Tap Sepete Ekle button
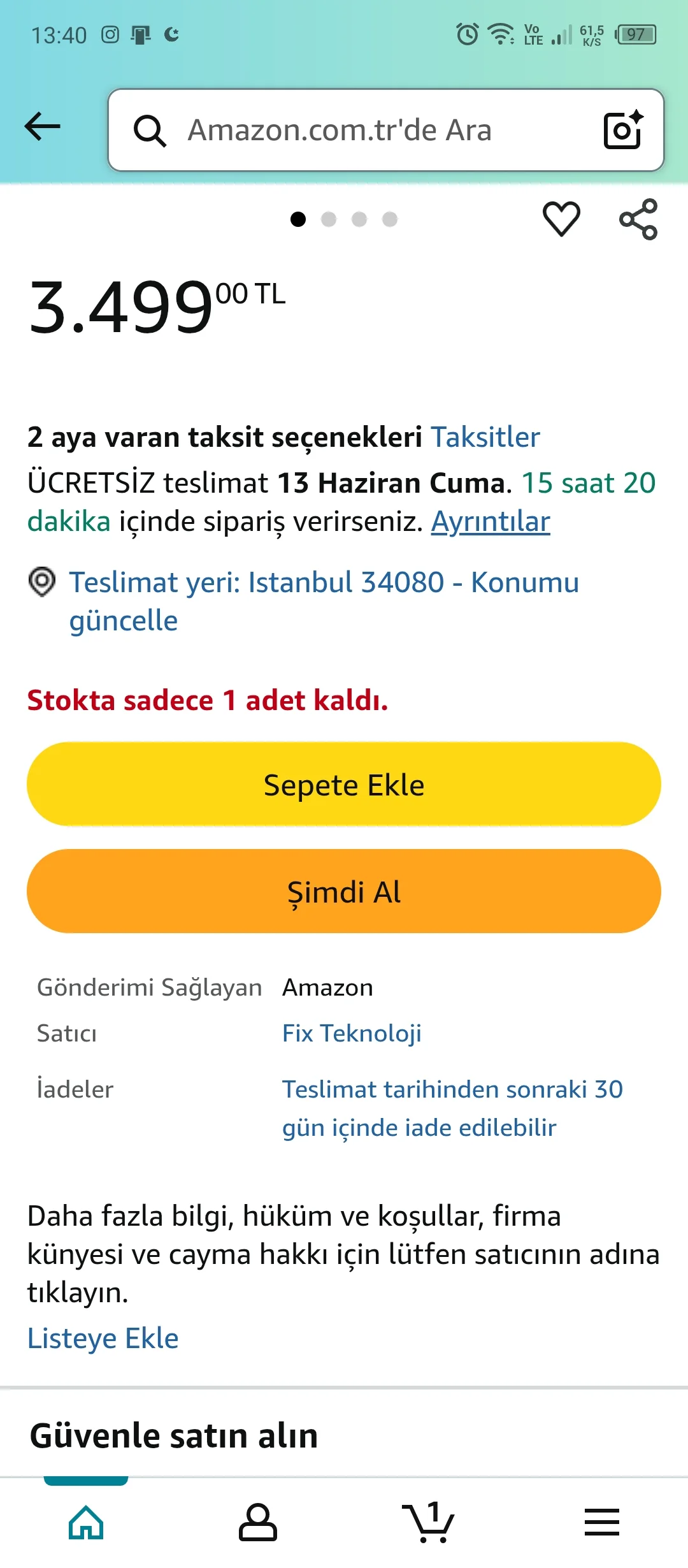 (x=344, y=784)
